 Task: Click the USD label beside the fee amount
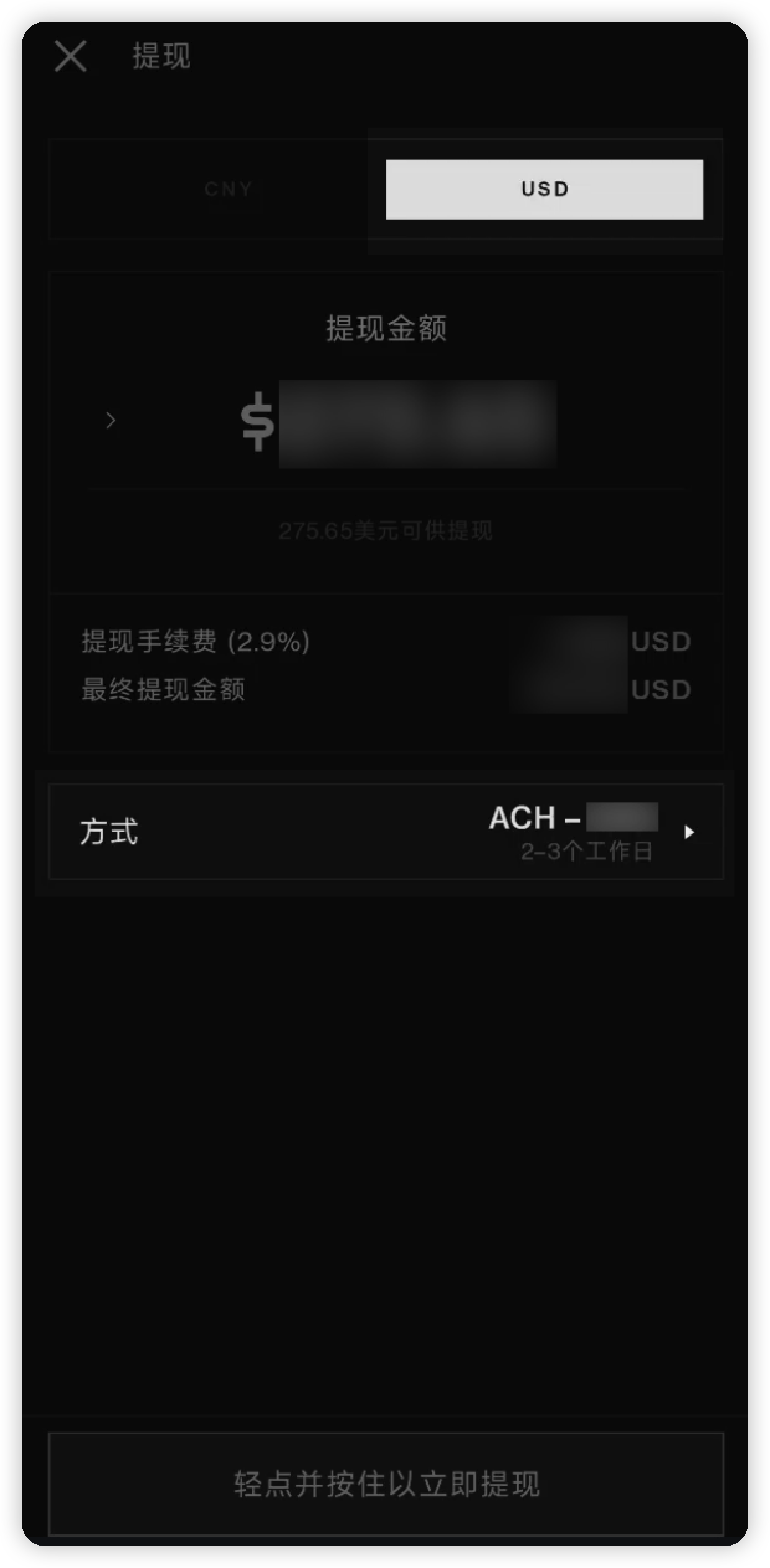(660, 643)
